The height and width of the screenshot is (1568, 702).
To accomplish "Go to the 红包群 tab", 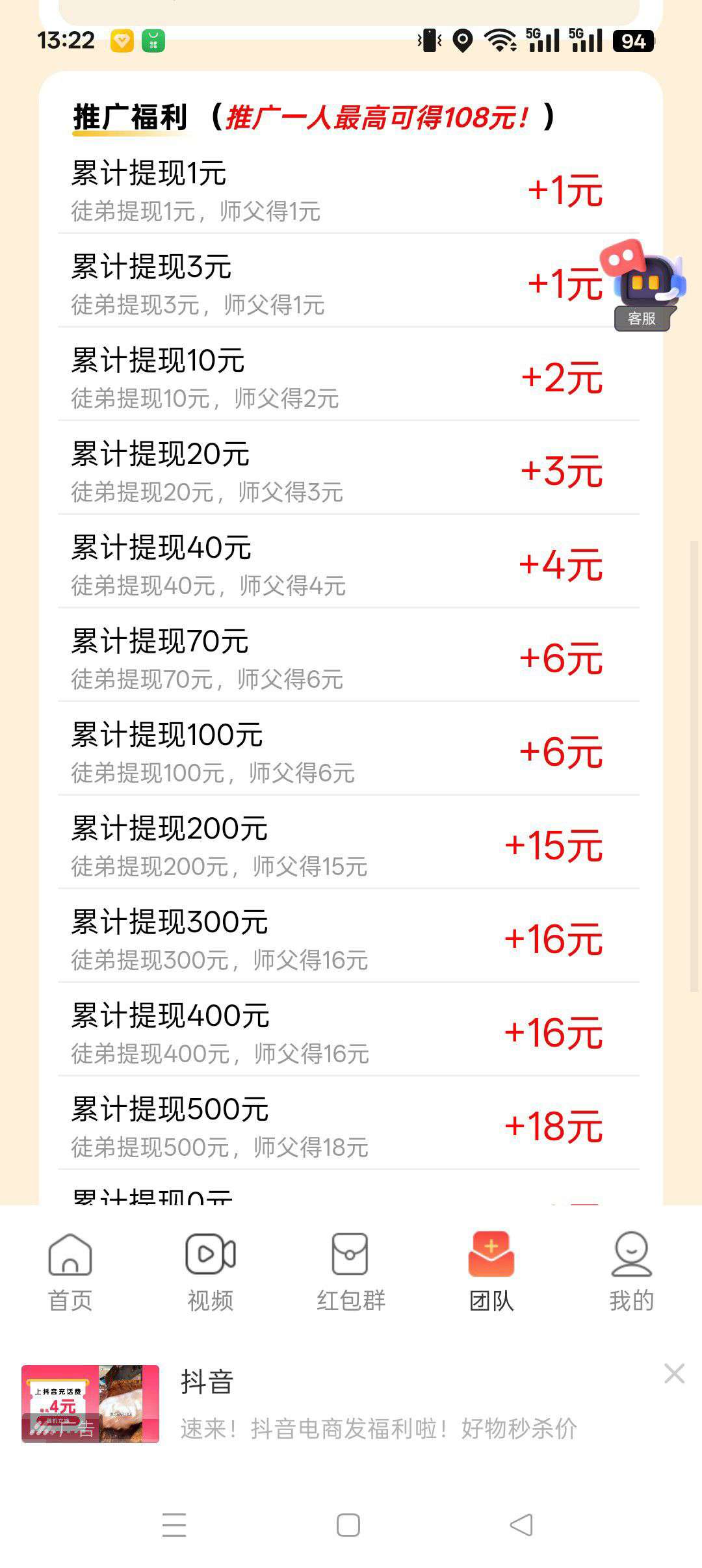I will (x=350, y=1272).
